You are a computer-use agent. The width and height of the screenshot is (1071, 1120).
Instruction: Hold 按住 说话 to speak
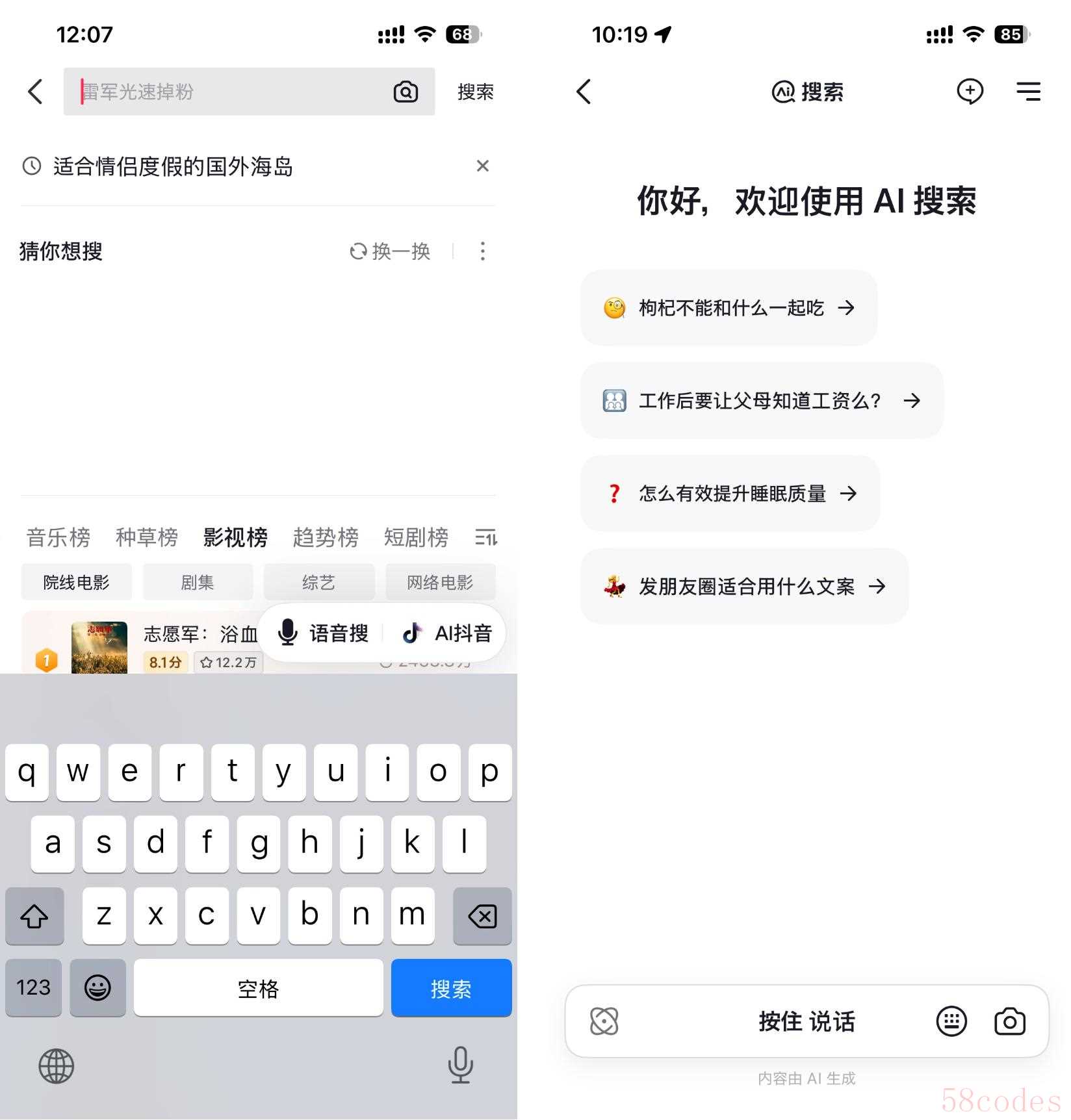pyautogui.click(x=806, y=1022)
